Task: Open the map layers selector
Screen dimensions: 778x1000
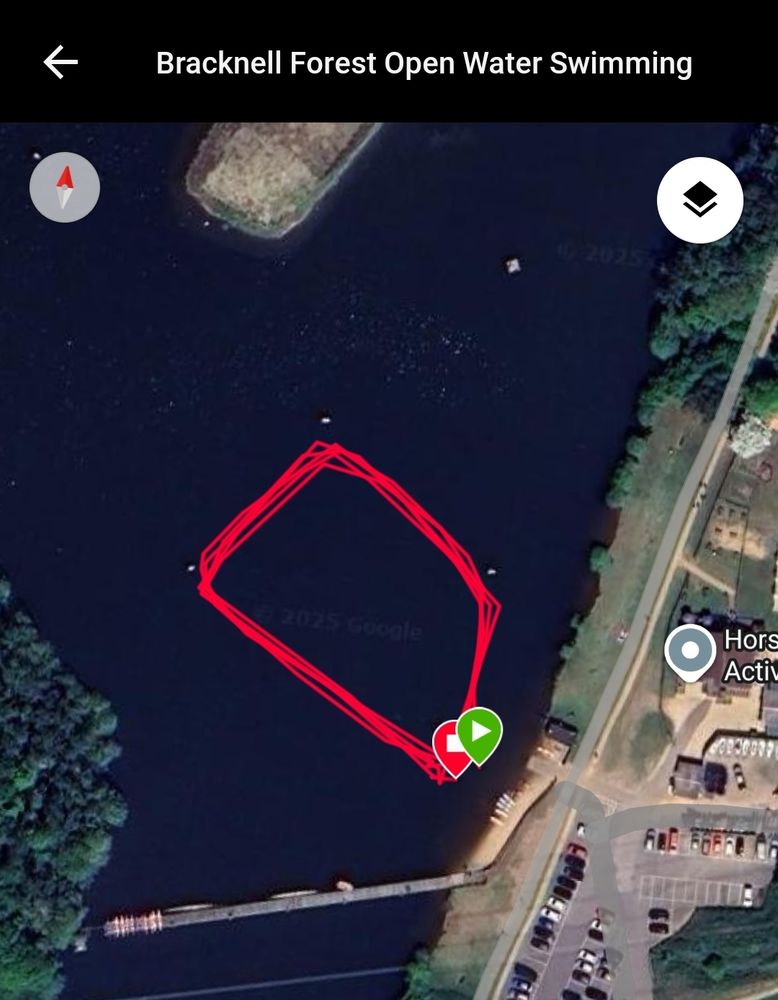Action: click(700, 200)
